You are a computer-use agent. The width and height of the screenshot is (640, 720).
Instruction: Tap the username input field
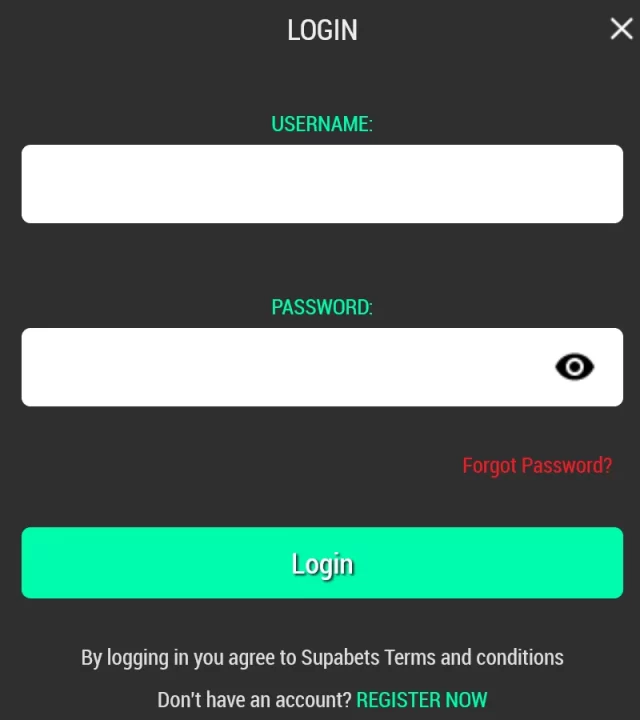[x=322, y=184]
